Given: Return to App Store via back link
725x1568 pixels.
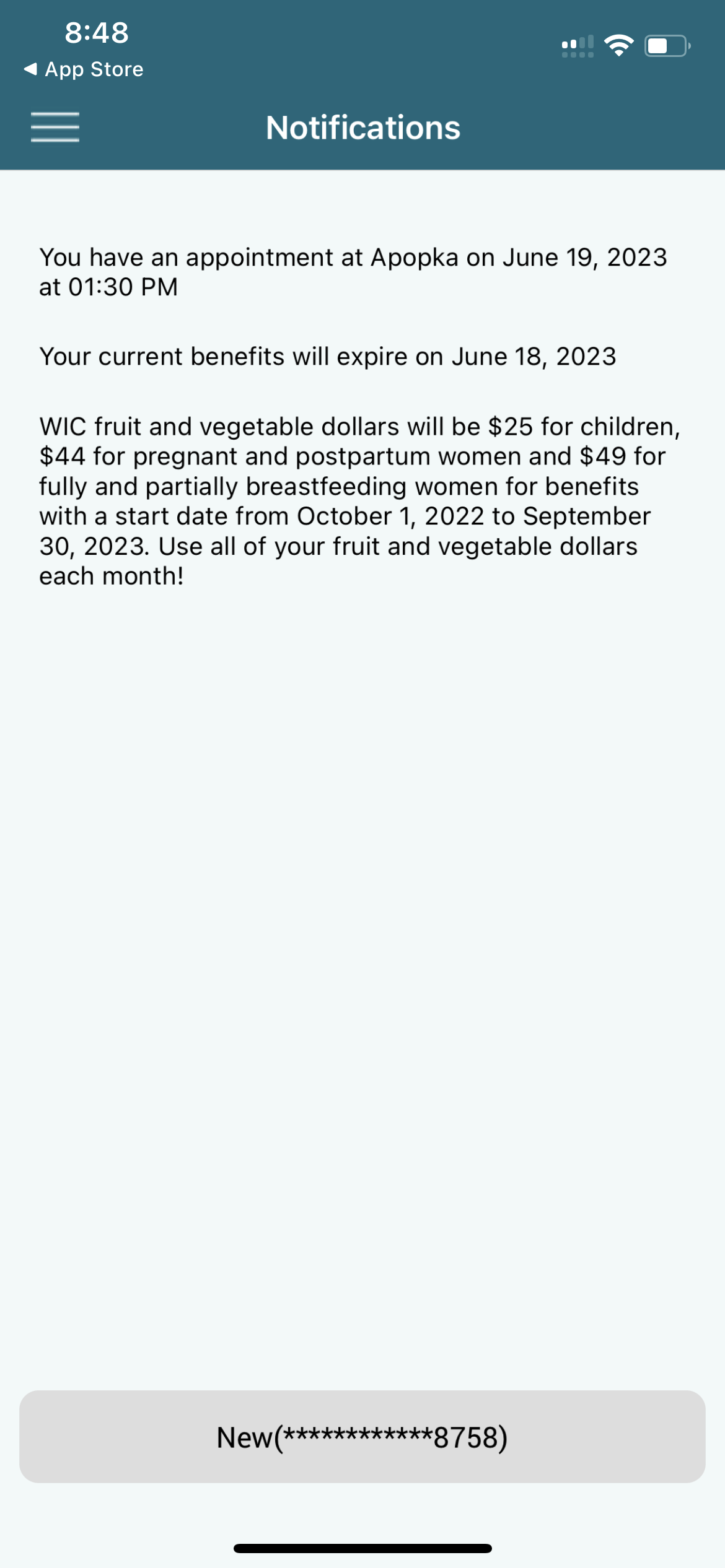Looking at the screenshot, I should 84,69.
